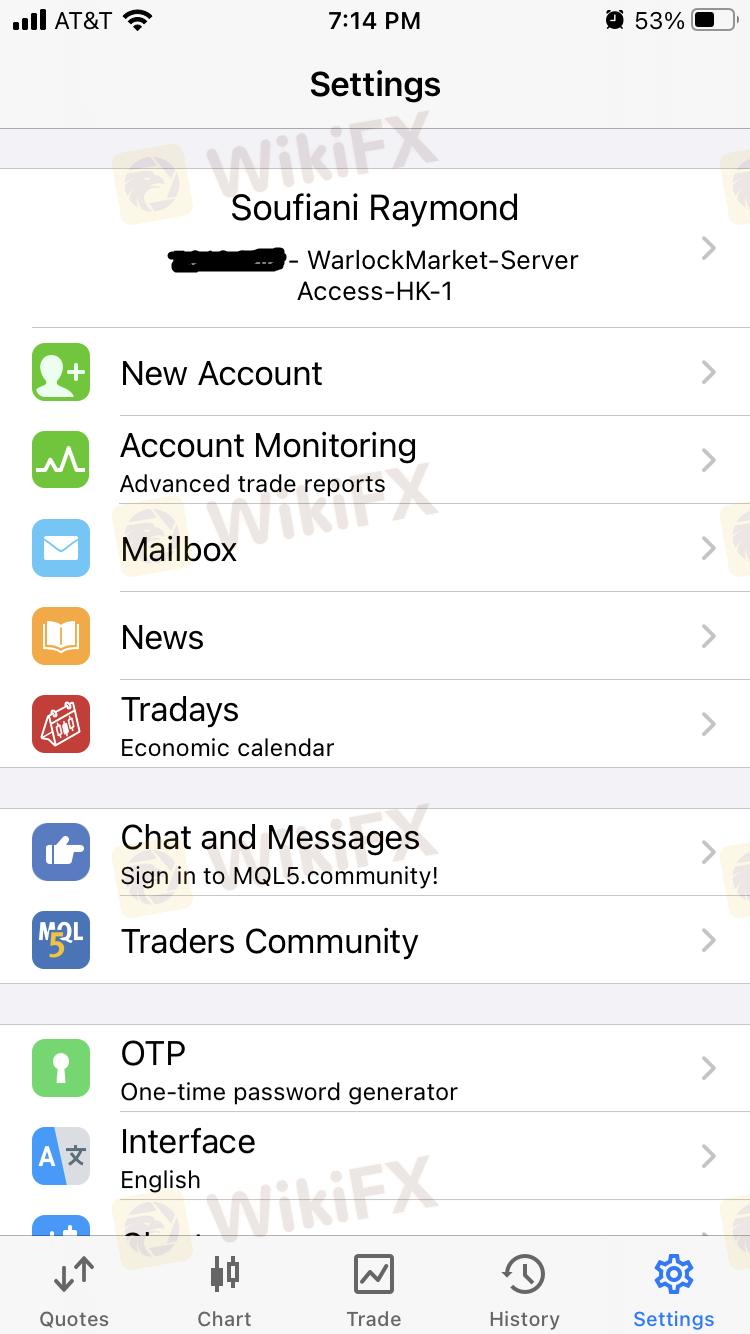750x1334 pixels.
Task: Open the Mailbox
Action: click(x=375, y=548)
